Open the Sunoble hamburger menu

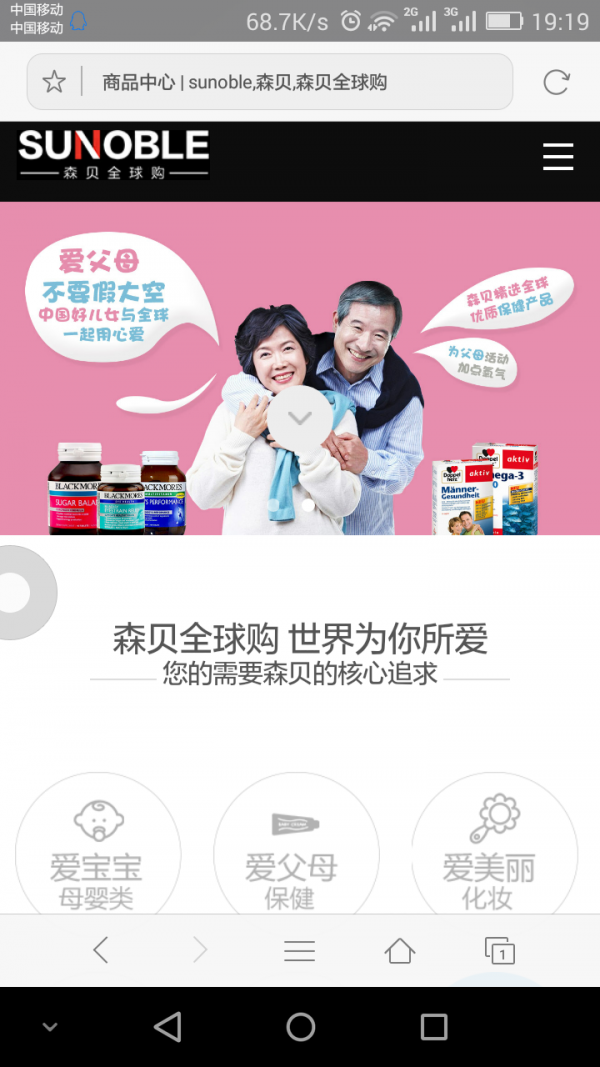557,157
